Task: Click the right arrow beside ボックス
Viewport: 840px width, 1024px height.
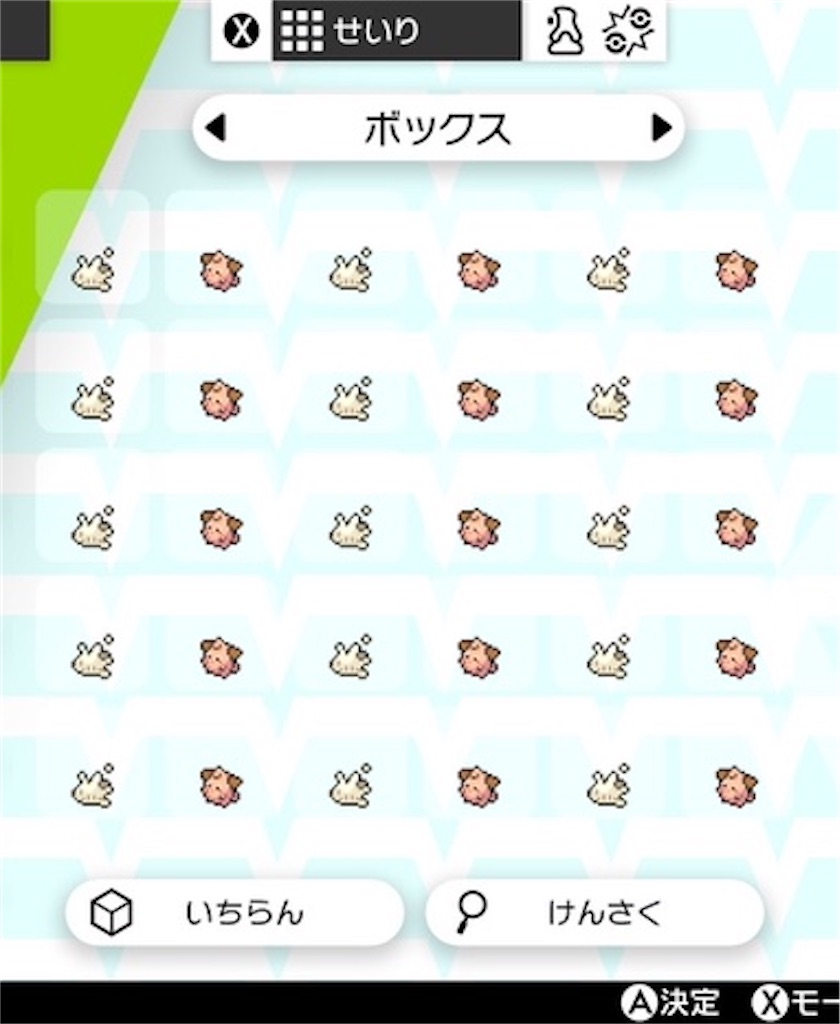Action: coord(661,128)
